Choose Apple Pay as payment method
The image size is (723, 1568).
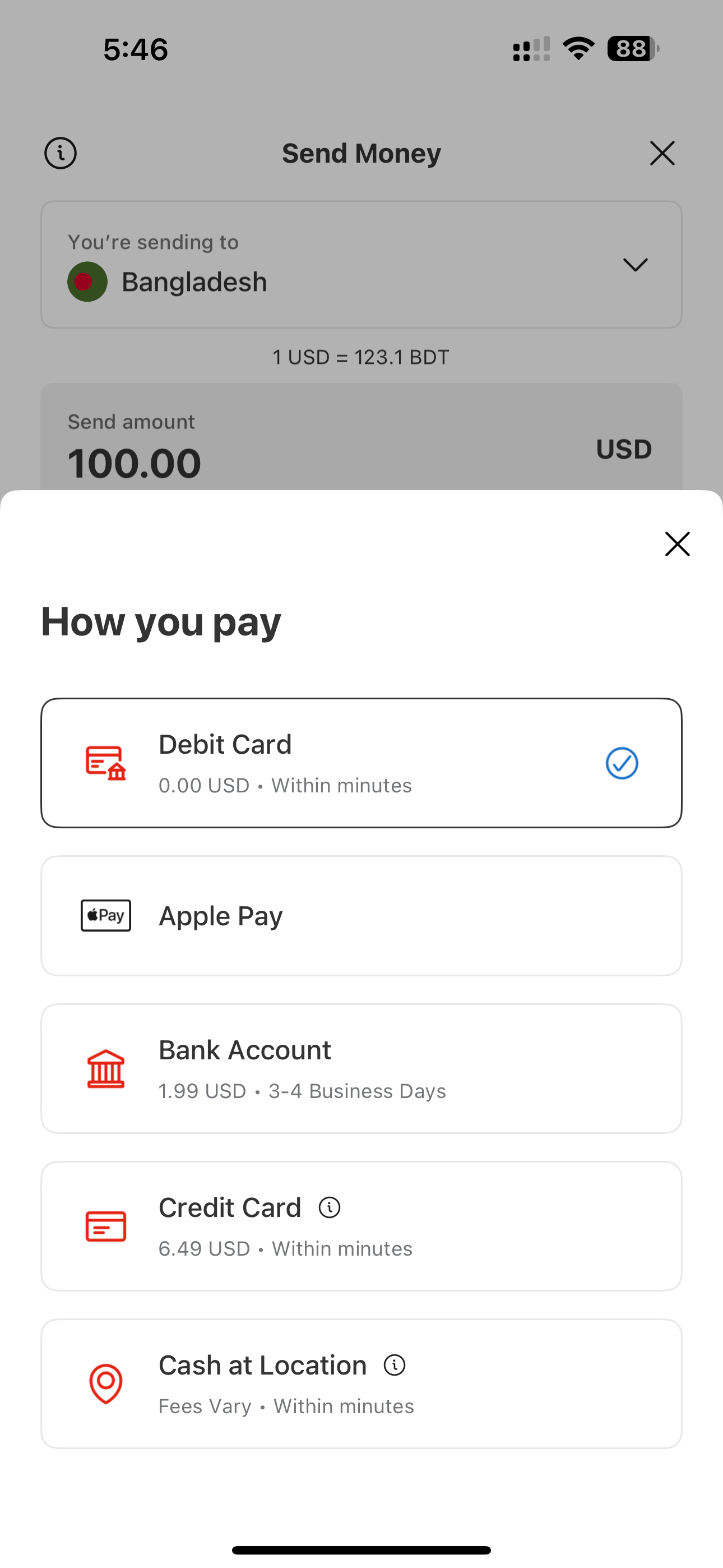click(360, 915)
